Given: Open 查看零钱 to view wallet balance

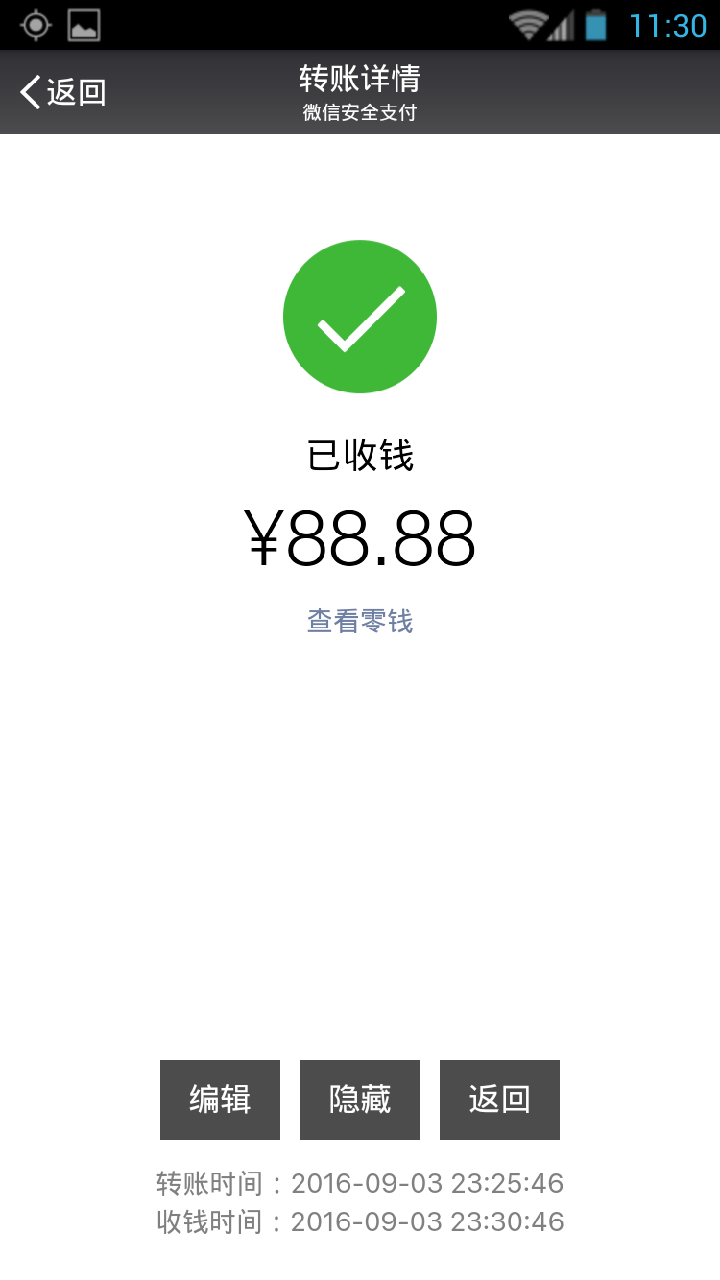Looking at the screenshot, I should [x=360, y=621].
